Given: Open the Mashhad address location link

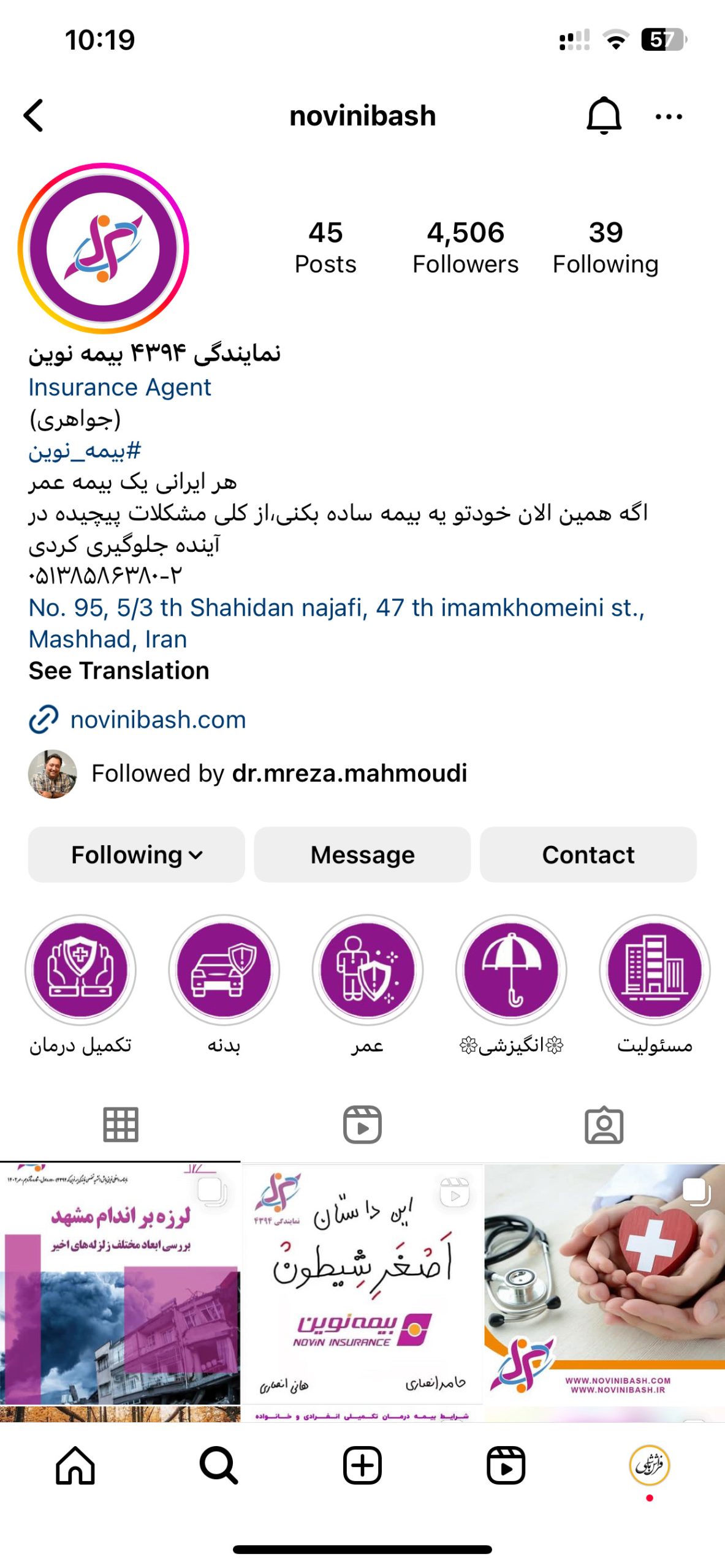Looking at the screenshot, I should click(336, 622).
